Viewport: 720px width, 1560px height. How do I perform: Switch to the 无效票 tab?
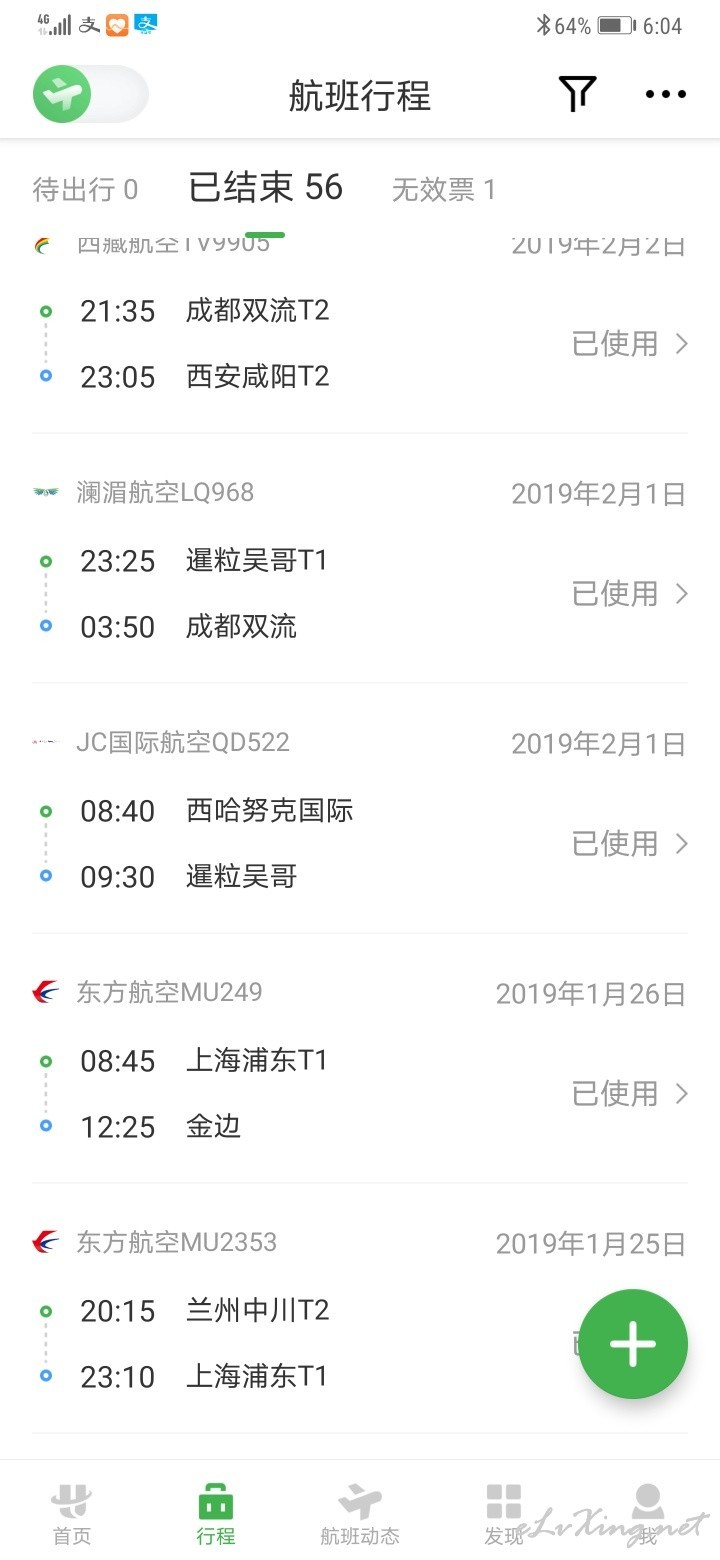coord(443,189)
